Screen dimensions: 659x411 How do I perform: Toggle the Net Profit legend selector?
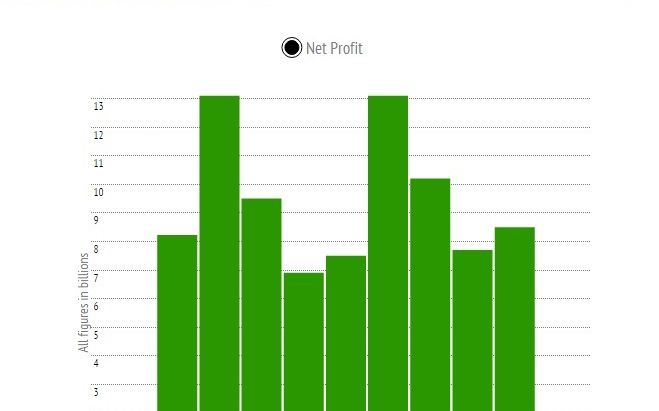pyautogui.click(x=291, y=48)
